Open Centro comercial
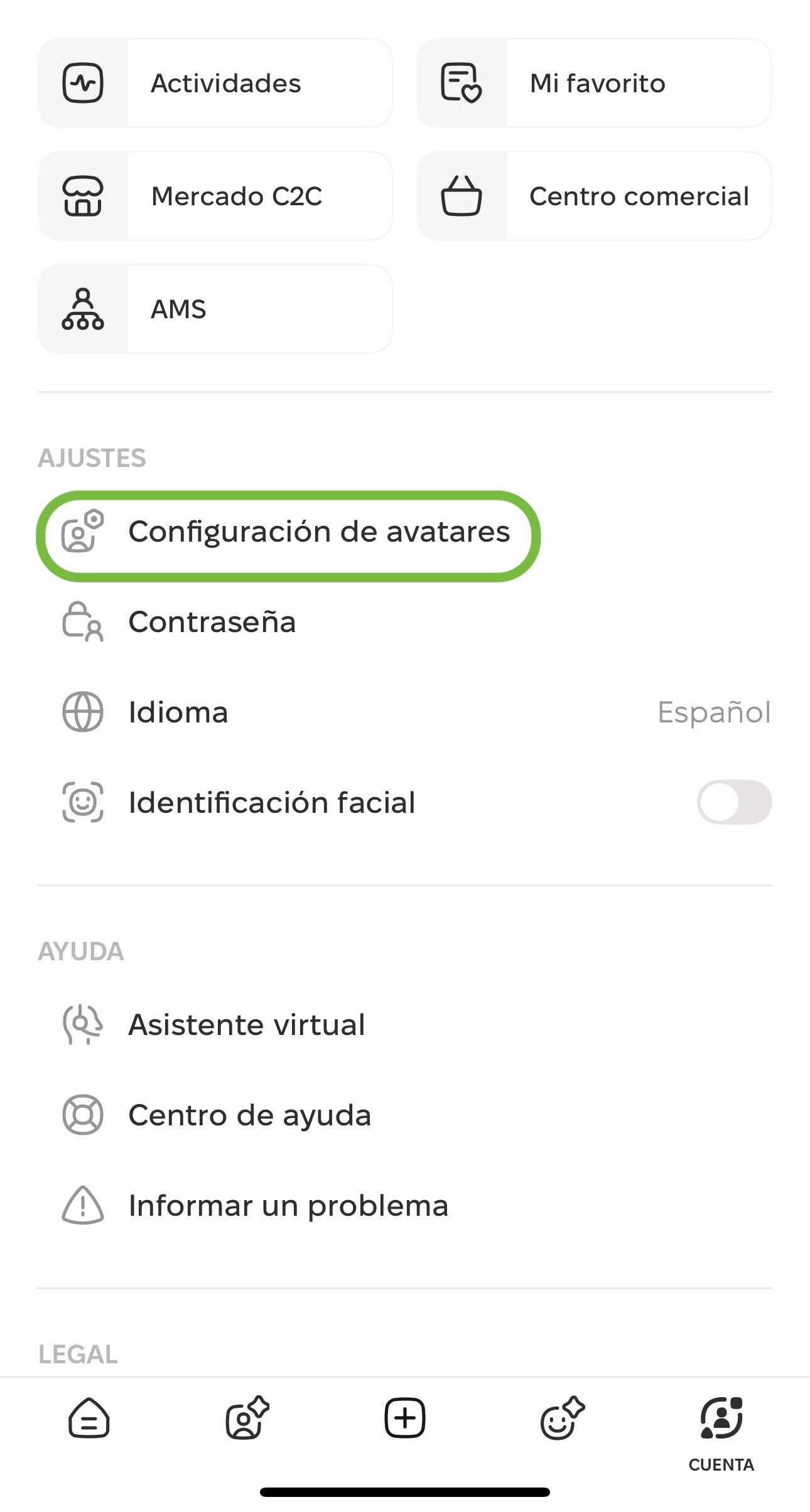Image resolution: width=810 pixels, height=1512 pixels. tap(594, 196)
